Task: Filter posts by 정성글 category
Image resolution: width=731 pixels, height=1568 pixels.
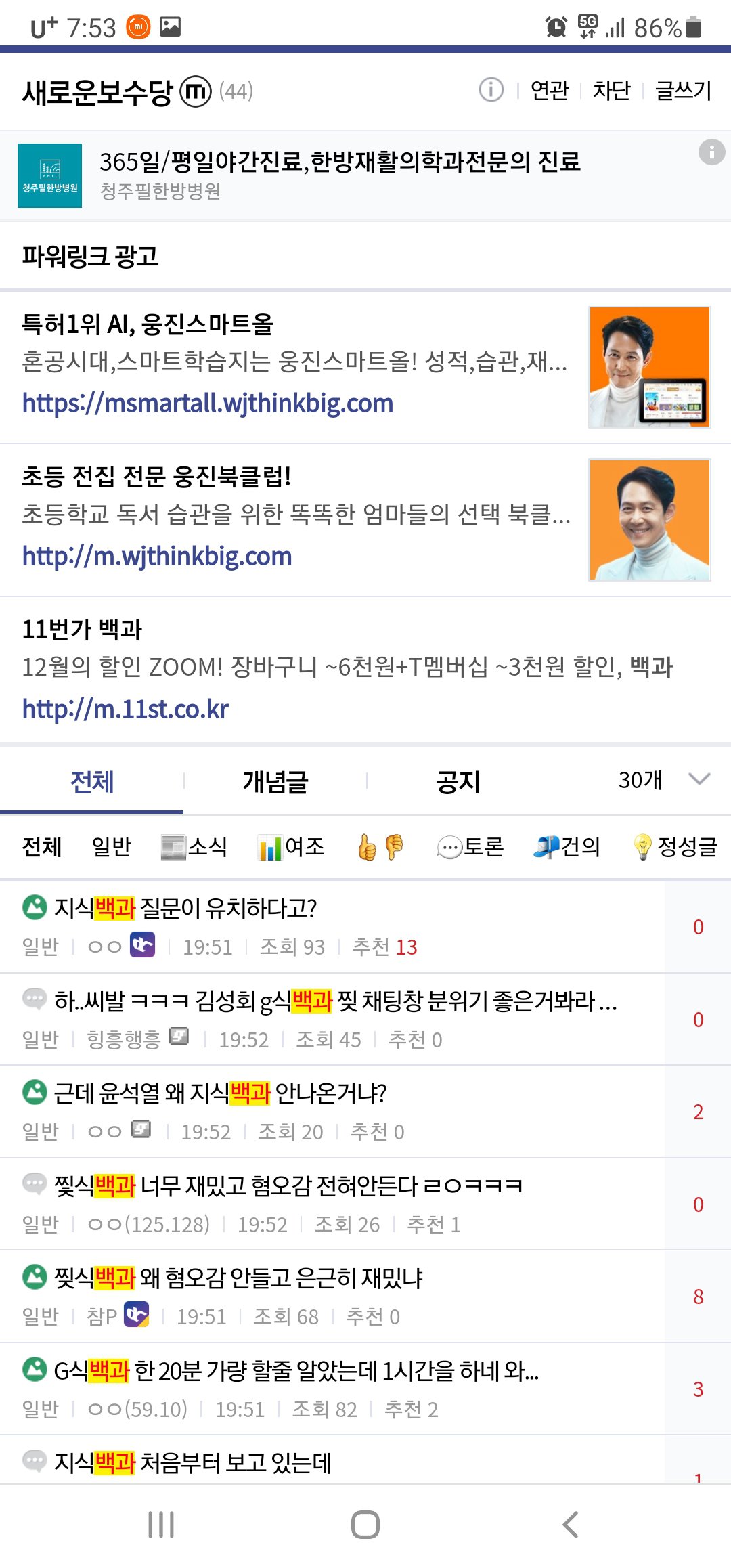Action: (675, 847)
